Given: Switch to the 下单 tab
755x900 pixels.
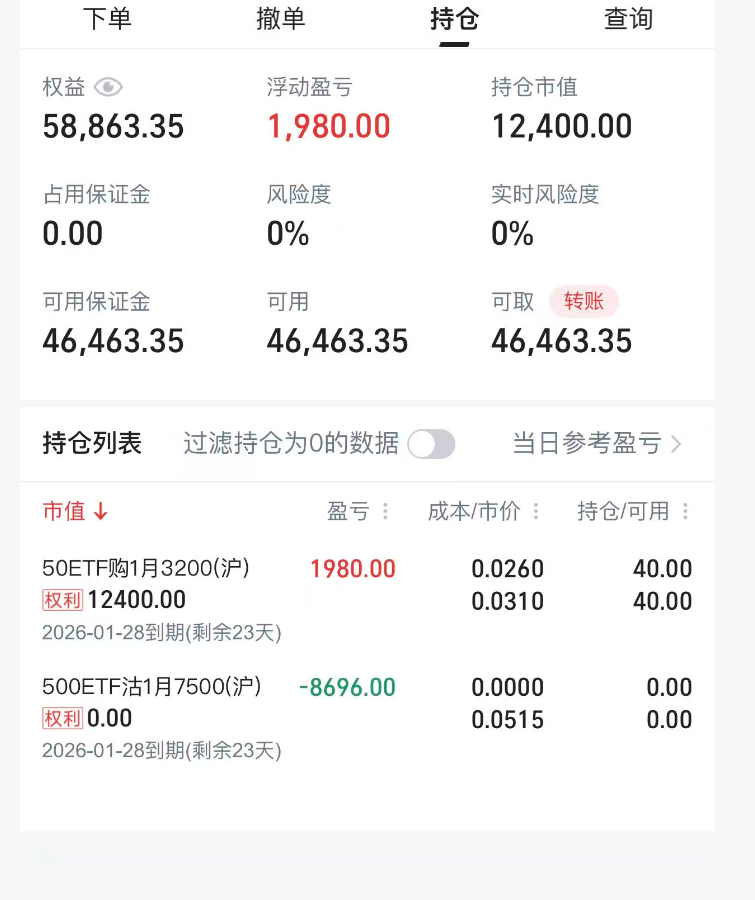Looking at the screenshot, I should pyautogui.click(x=107, y=19).
